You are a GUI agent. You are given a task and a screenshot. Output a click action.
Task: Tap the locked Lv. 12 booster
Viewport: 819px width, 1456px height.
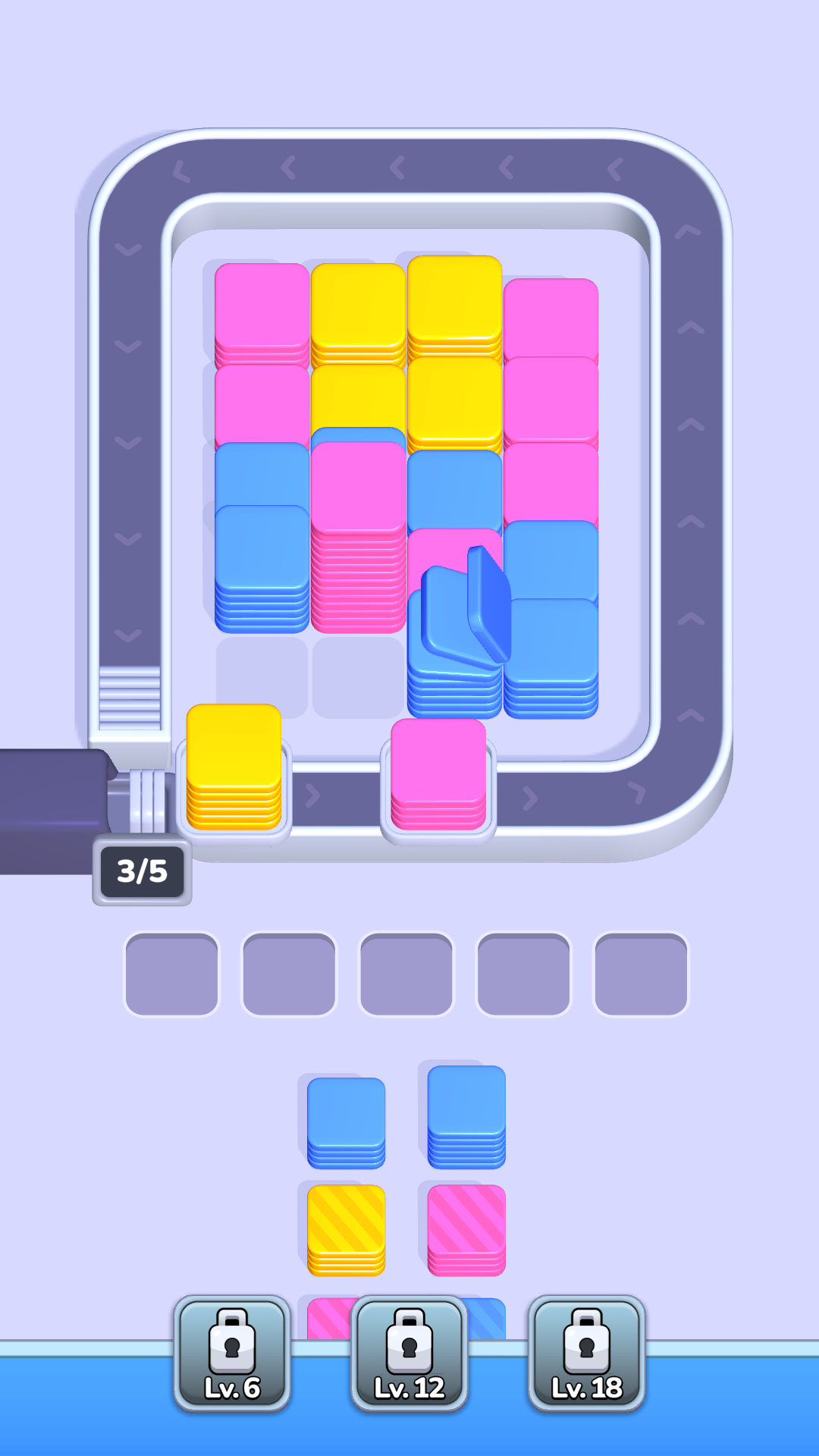point(409,1354)
